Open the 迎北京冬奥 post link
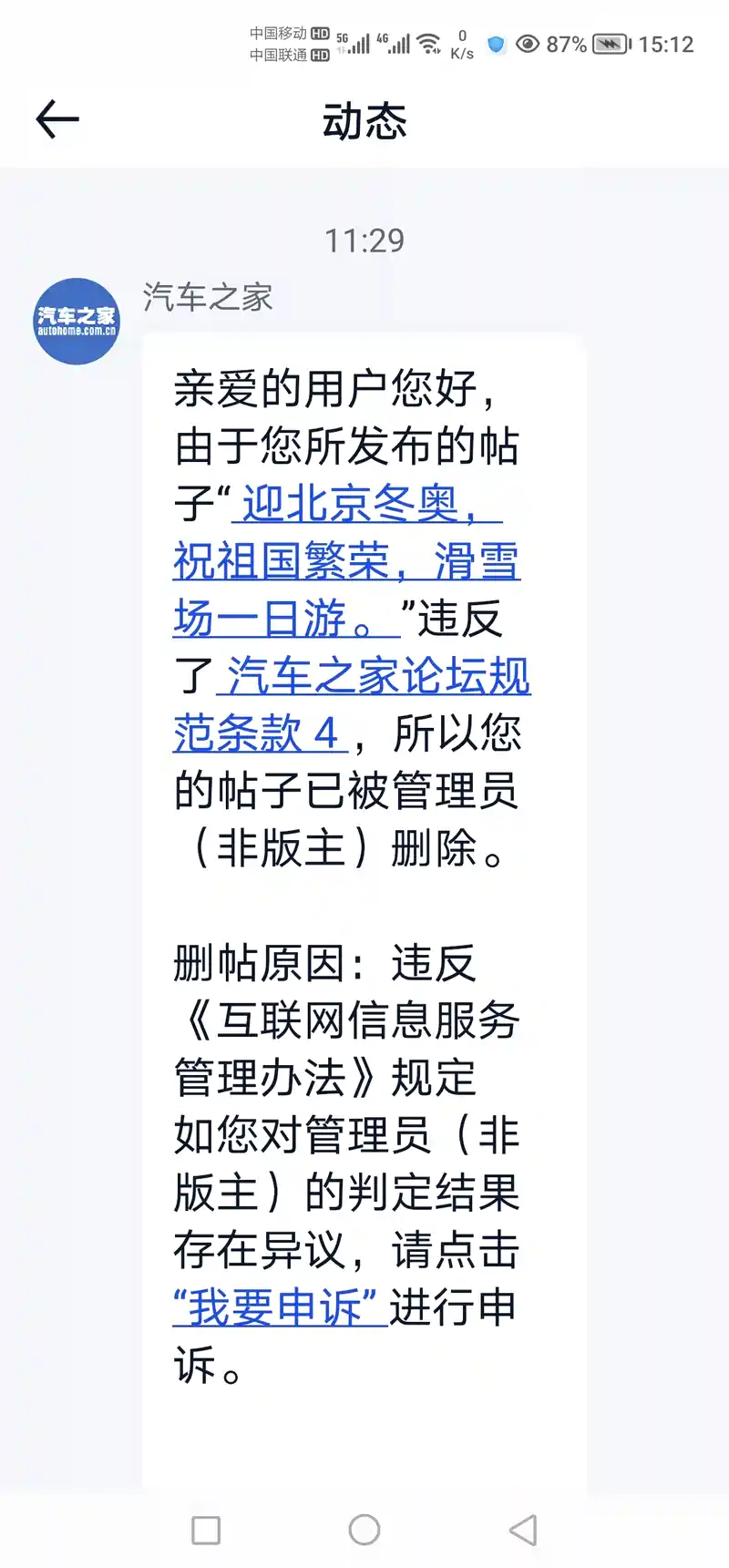729x1568 pixels. (x=346, y=560)
